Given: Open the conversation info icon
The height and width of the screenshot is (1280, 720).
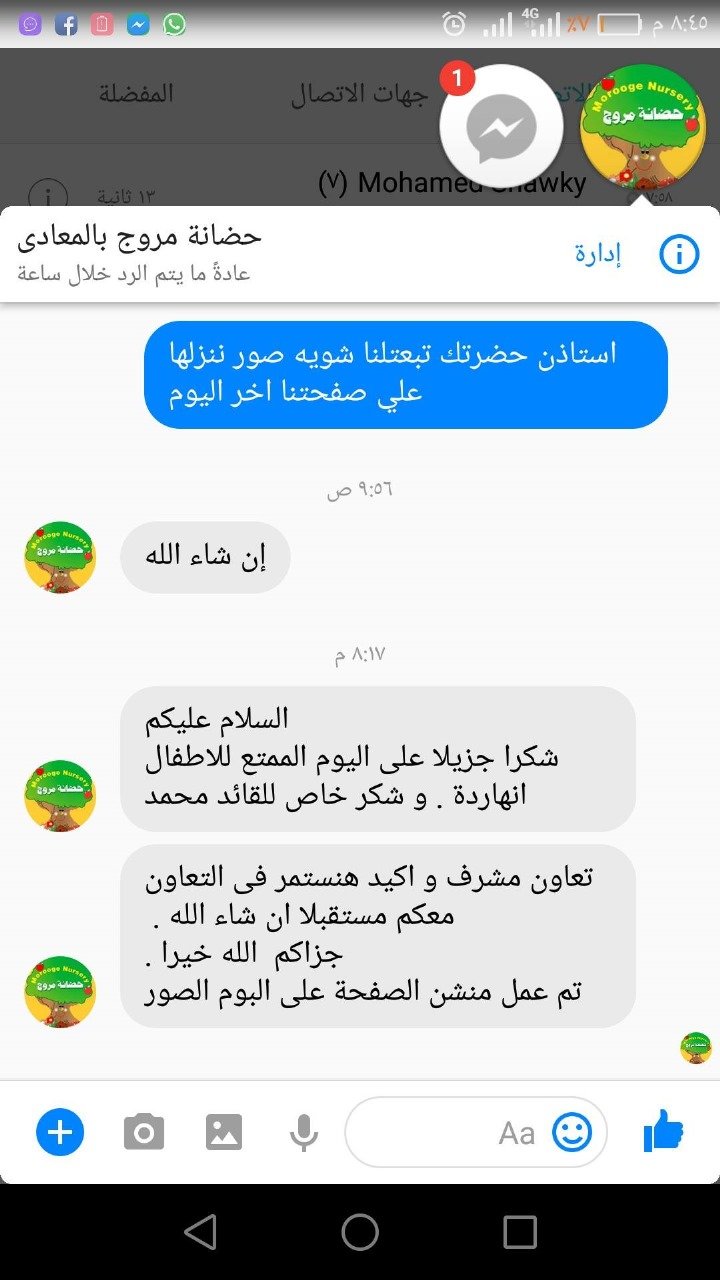Looking at the screenshot, I should coord(679,255).
